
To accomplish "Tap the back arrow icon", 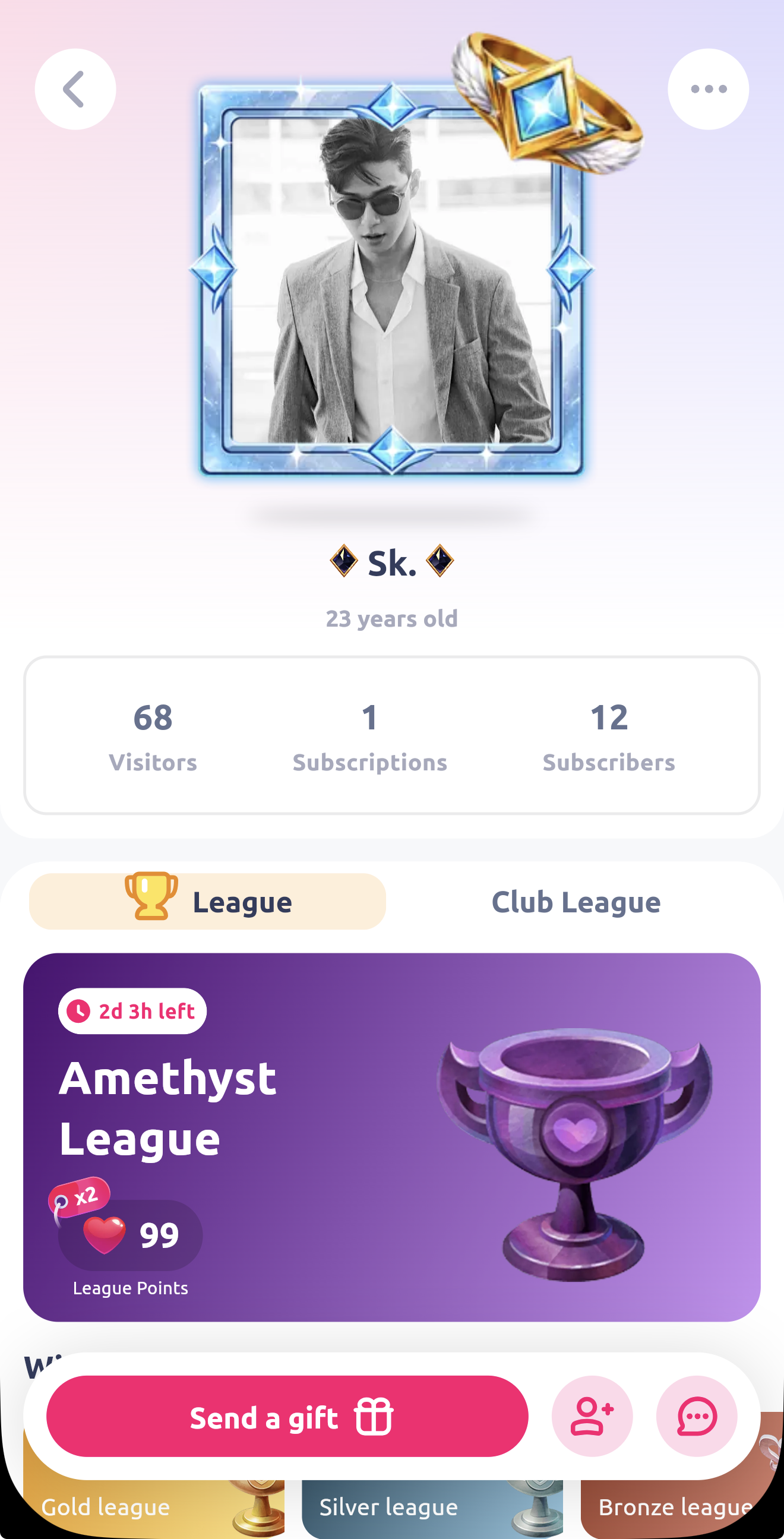I will [x=75, y=88].
